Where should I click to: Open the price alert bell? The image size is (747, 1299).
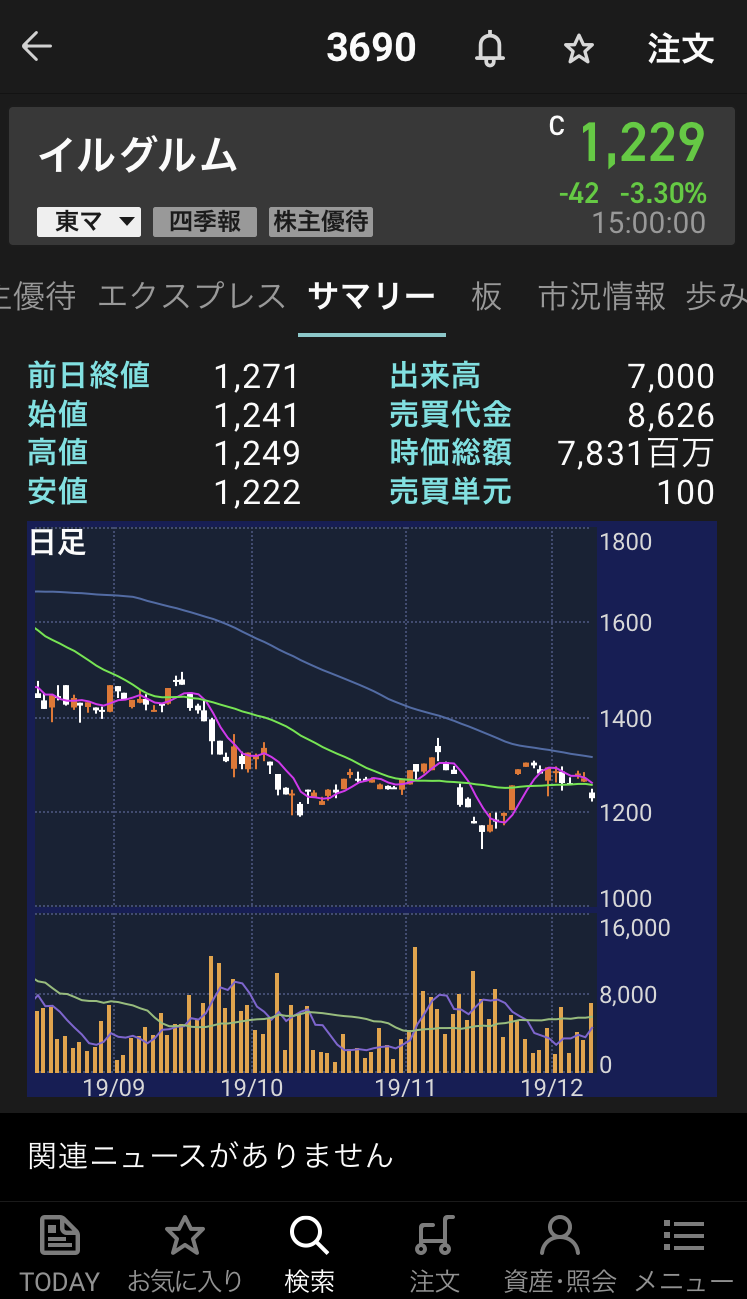(489, 48)
